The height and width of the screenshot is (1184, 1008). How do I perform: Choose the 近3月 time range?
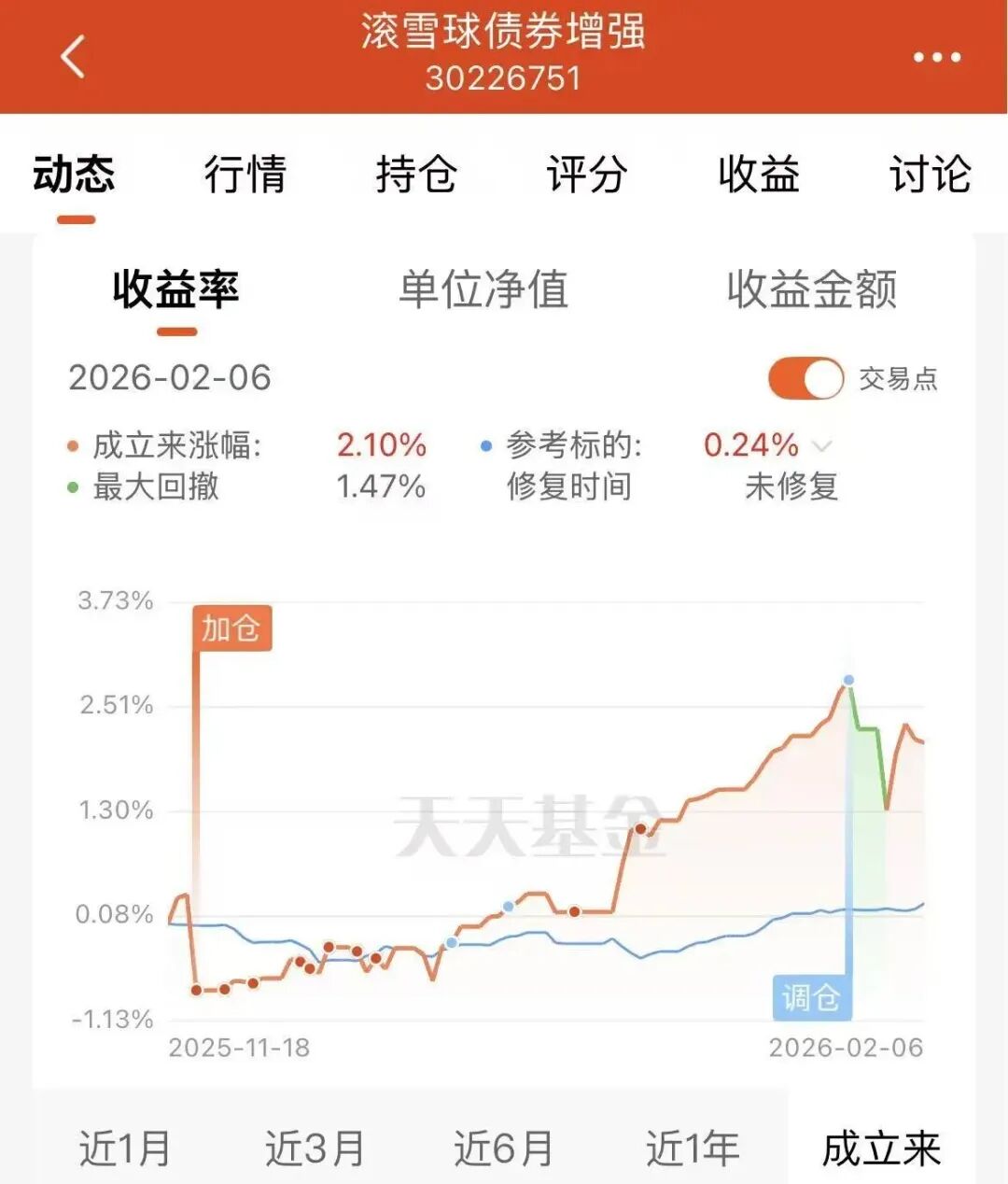pyautogui.click(x=315, y=1148)
